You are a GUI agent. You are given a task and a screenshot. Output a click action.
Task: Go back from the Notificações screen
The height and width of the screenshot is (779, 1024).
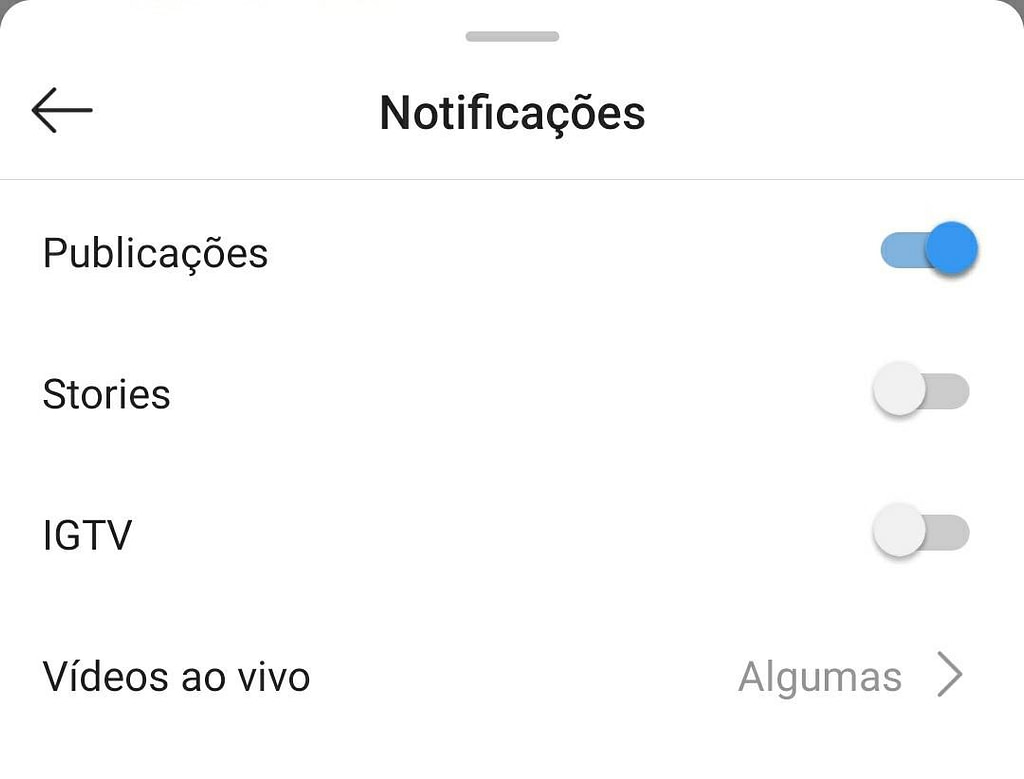click(62, 111)
